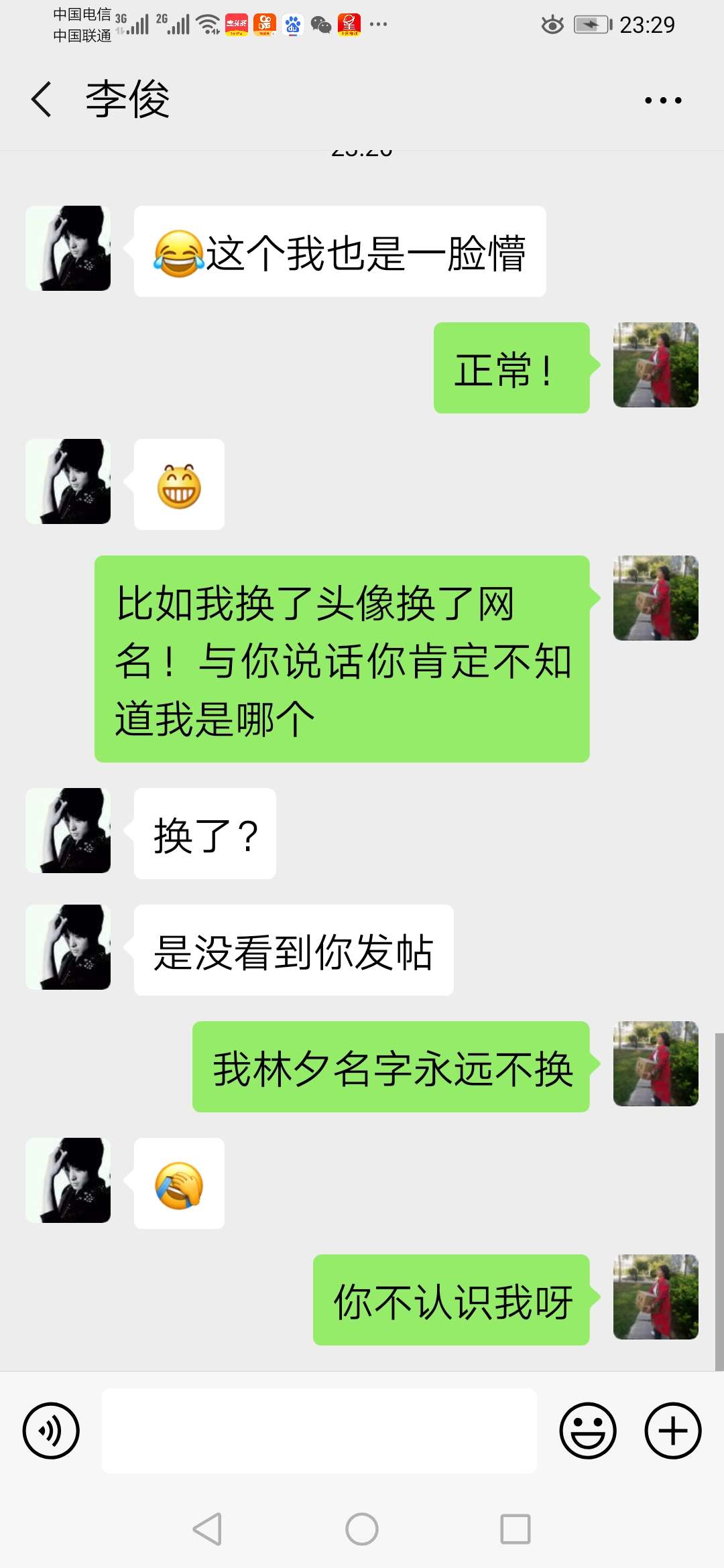
Task: Go back from the 李俊 chat
Action: [42, 99]
